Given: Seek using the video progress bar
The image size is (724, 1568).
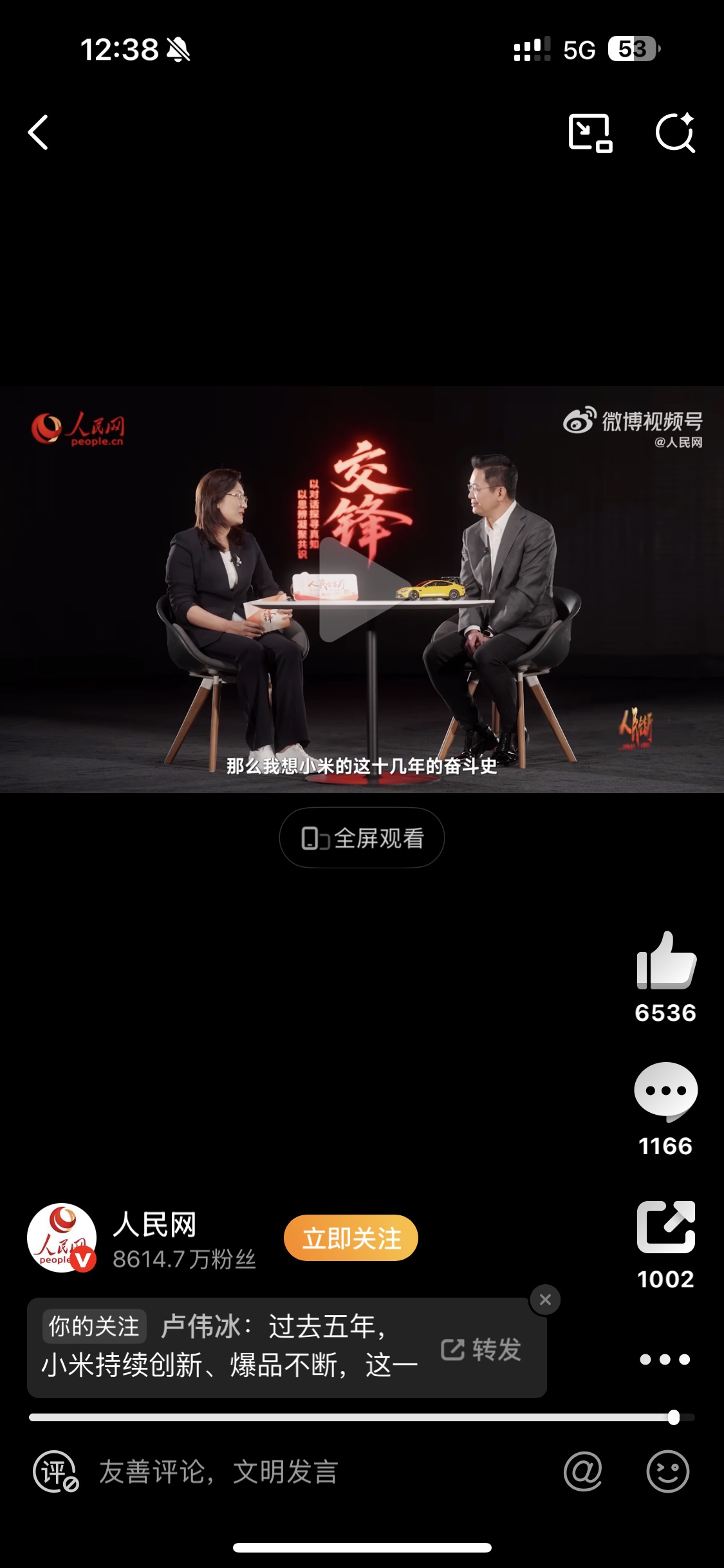Looking at the screenshot, I should [360, 1417].
